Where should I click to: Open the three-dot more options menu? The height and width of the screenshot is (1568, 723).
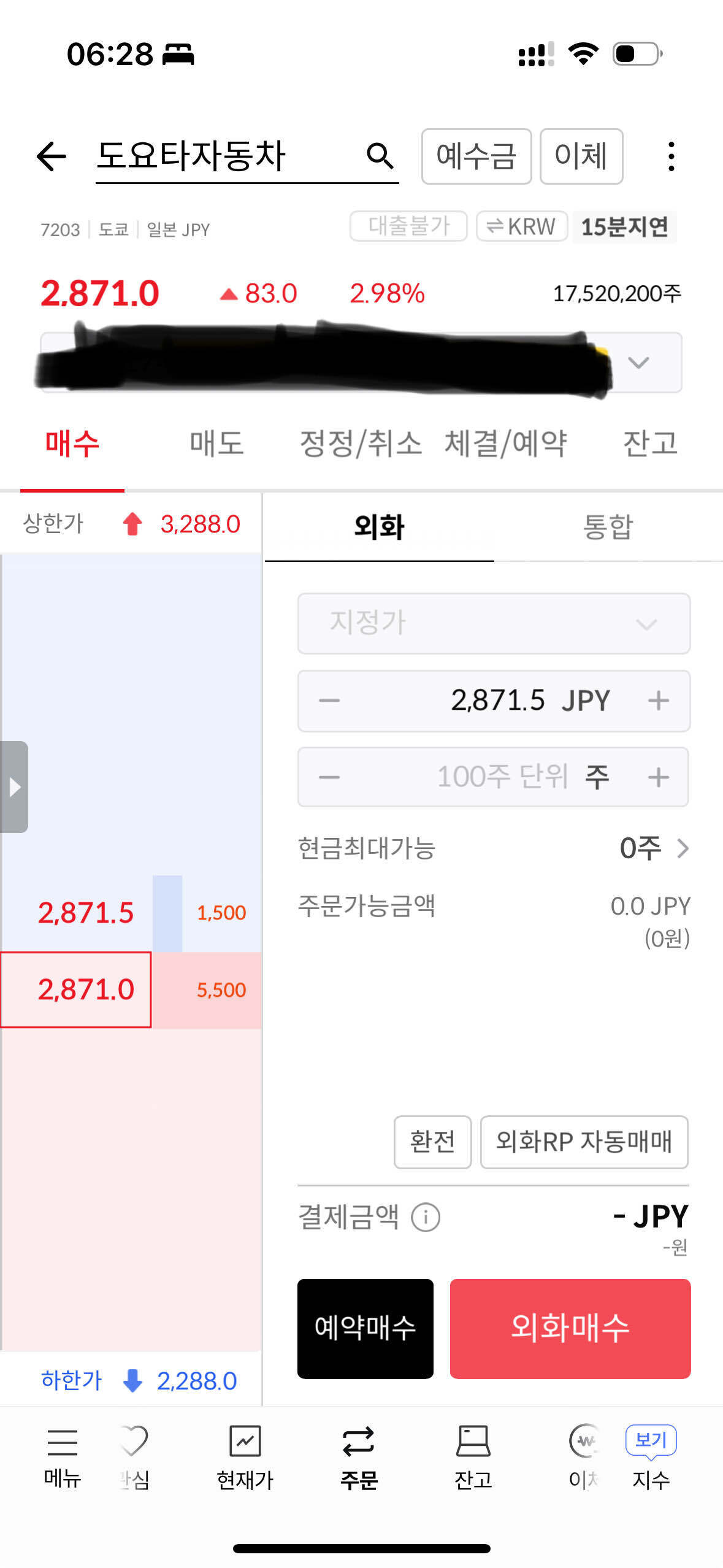coord(671,156)
